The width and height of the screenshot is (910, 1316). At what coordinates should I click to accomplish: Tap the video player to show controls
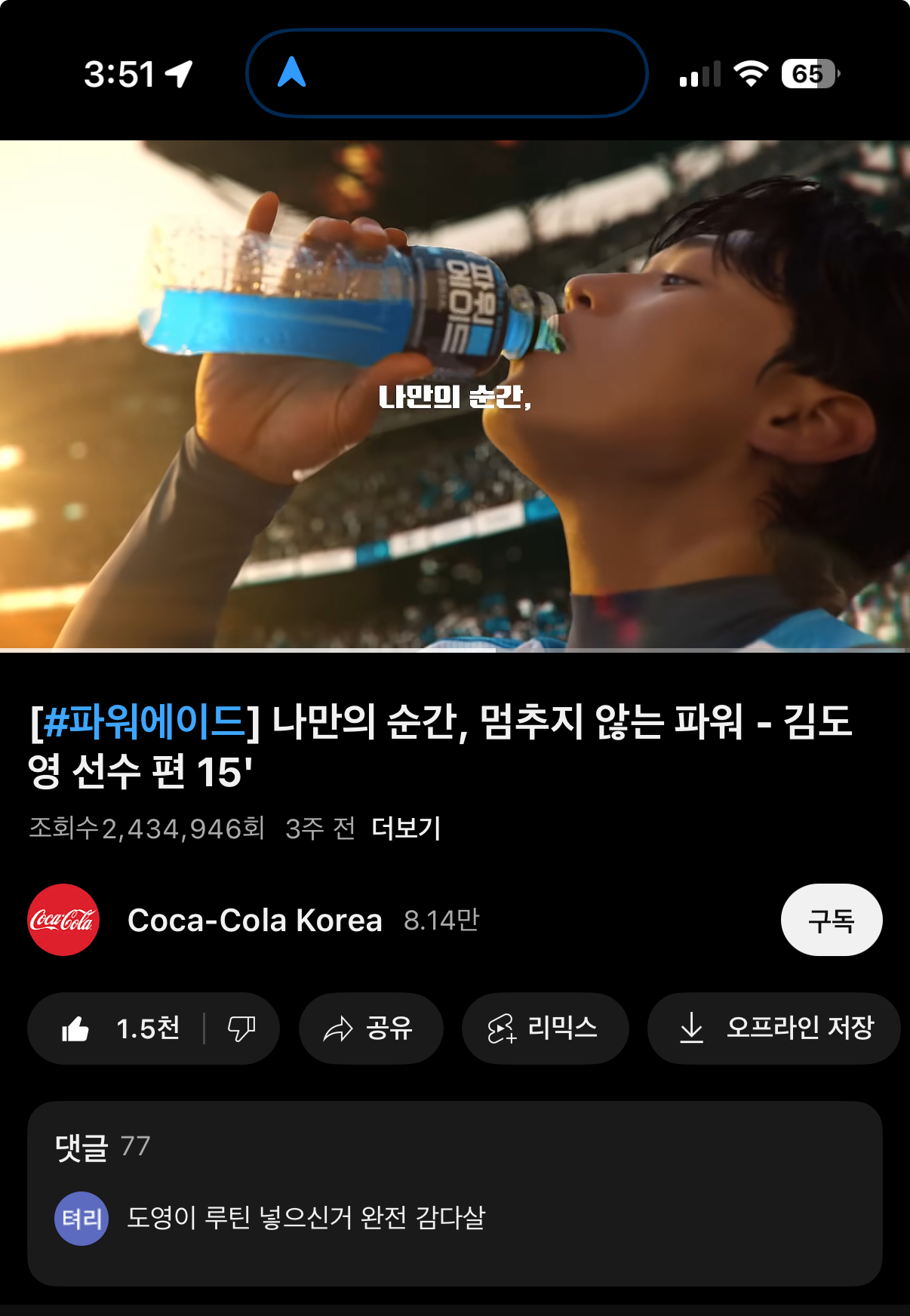455,394
